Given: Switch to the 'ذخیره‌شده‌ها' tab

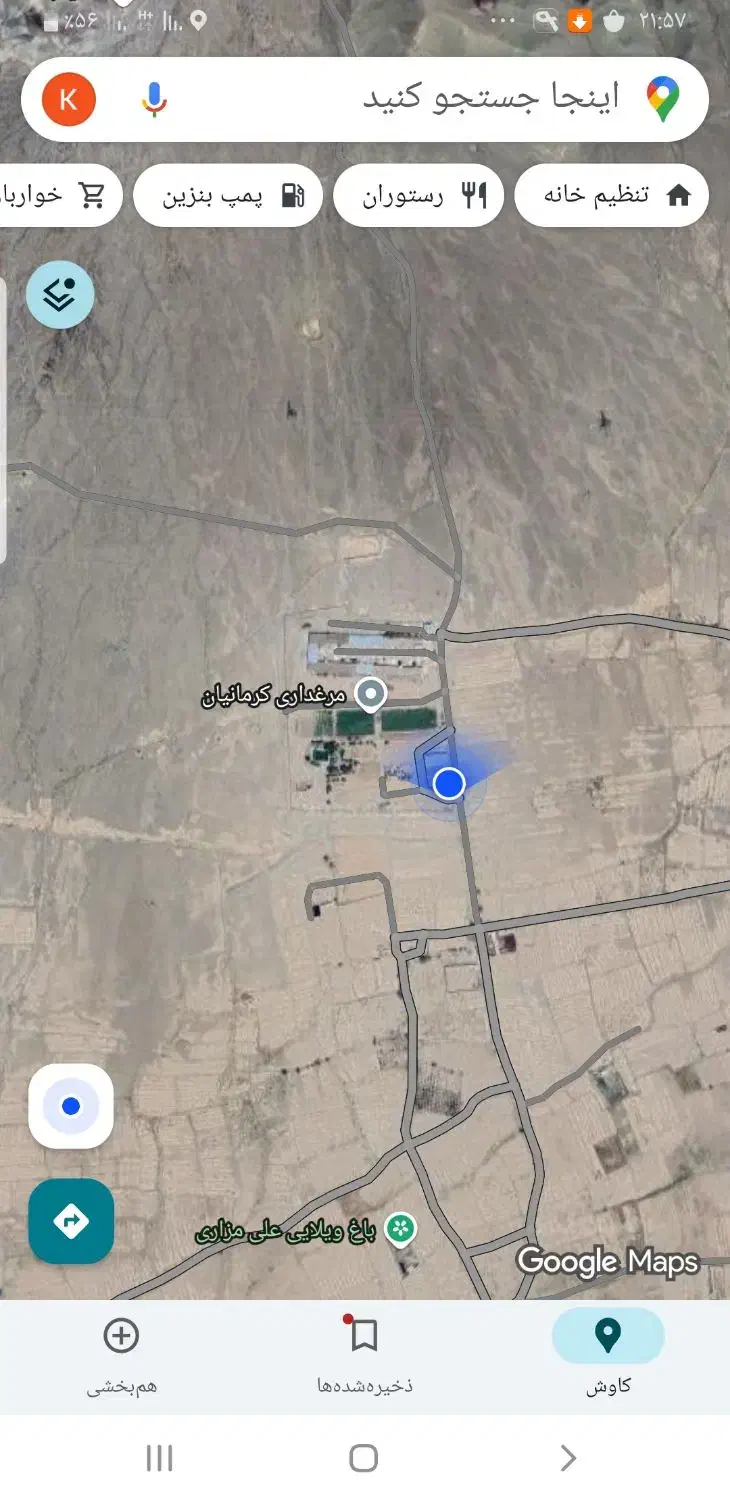Looking at the screenshot, I should pos(364,1355).
